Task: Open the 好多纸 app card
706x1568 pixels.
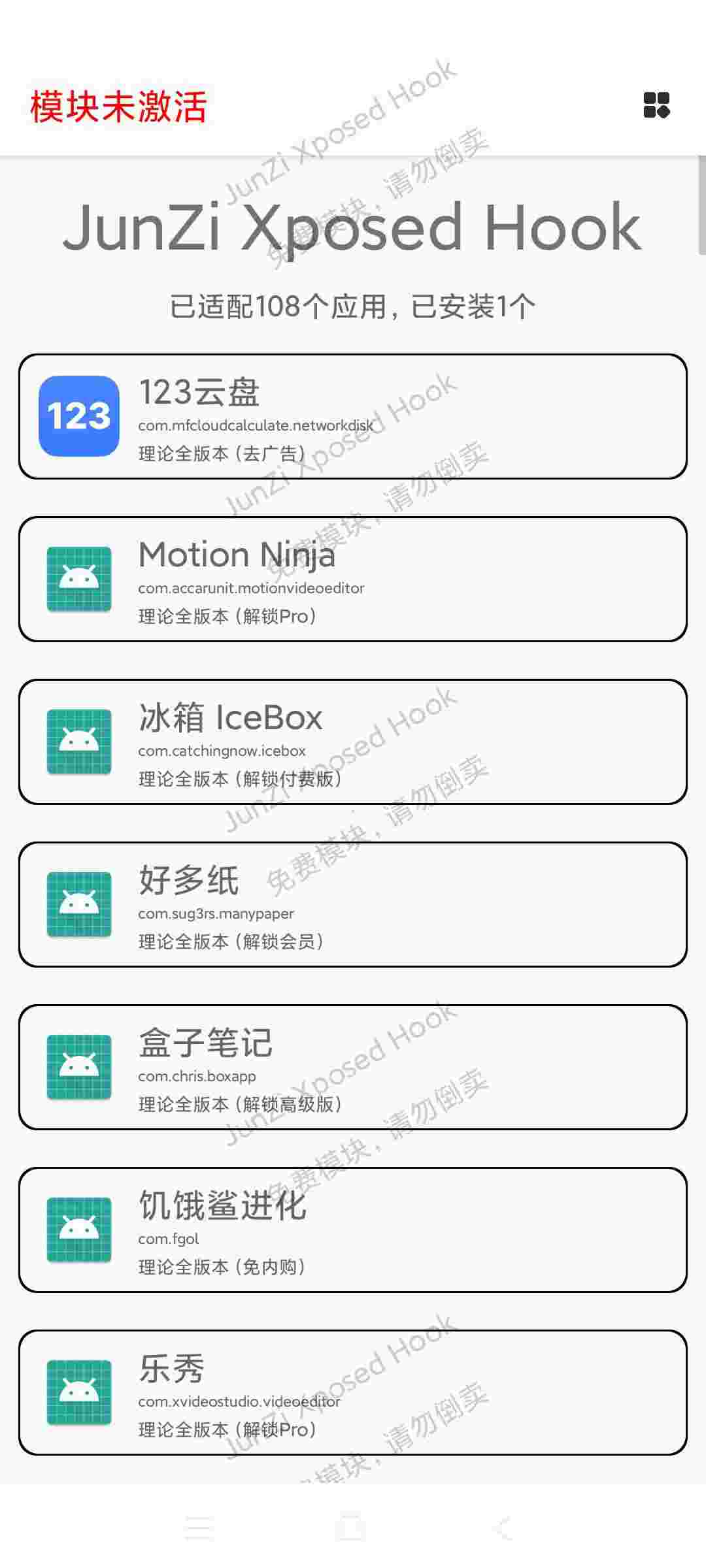Action: click(x=353, y=905)
